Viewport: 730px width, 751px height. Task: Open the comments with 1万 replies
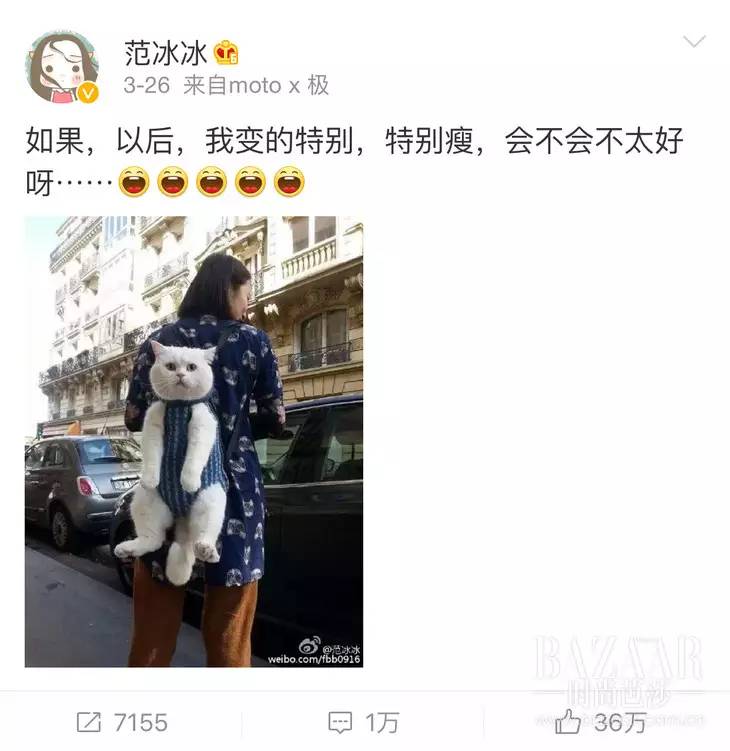pyautogui.click(x=365, y=721)
